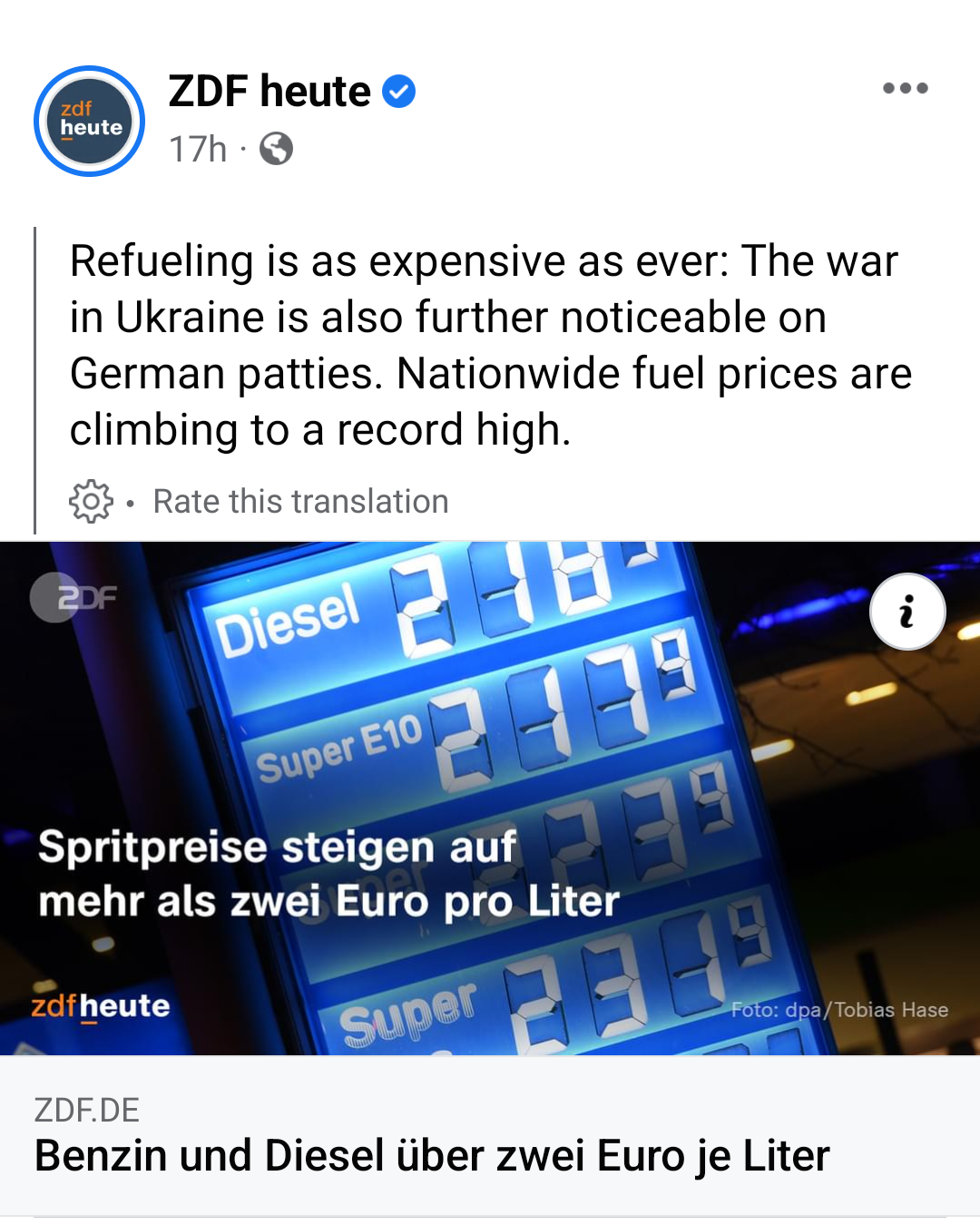Open ZDF heute page name
This screenshot has width=980, height=1225.
coord(269,92)
